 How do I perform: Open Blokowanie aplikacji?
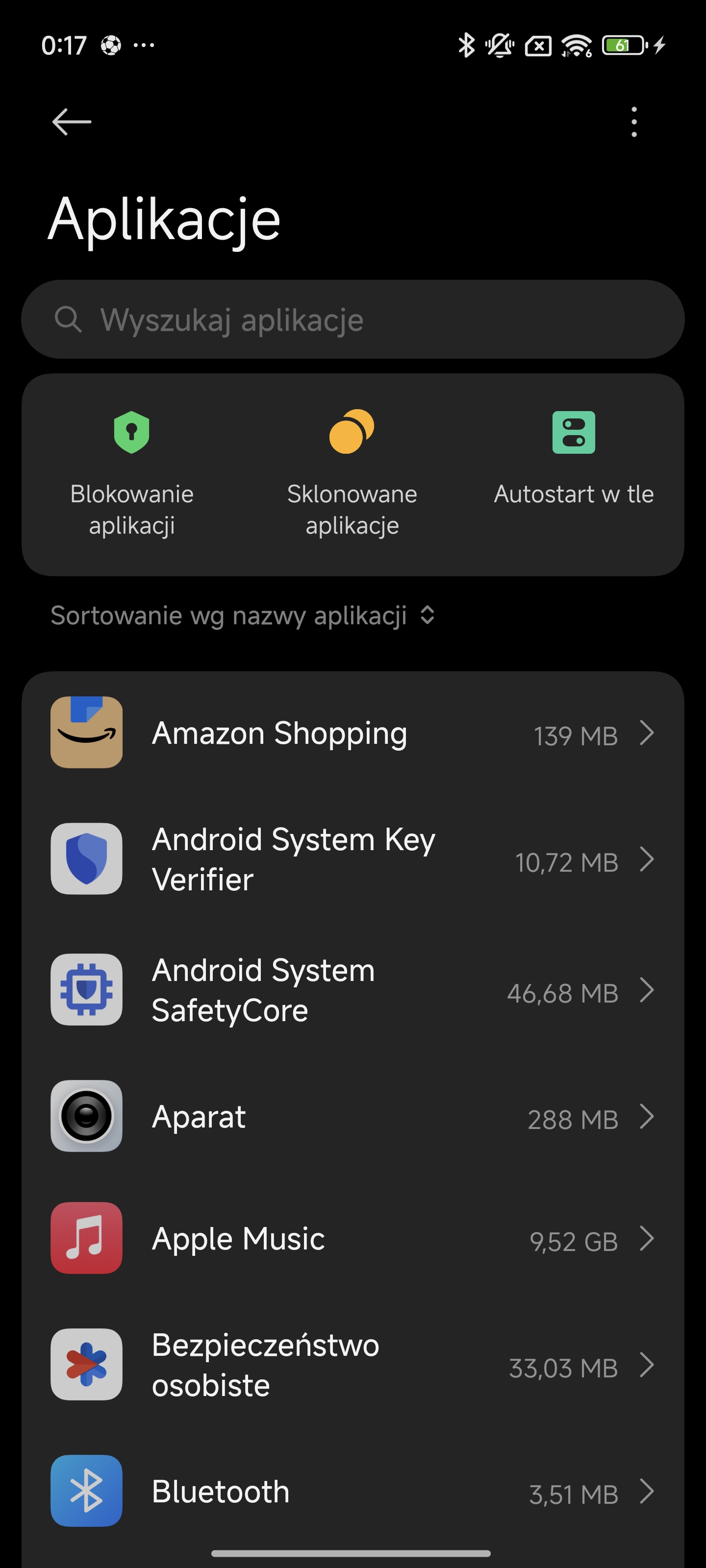(x=132, y=475)
